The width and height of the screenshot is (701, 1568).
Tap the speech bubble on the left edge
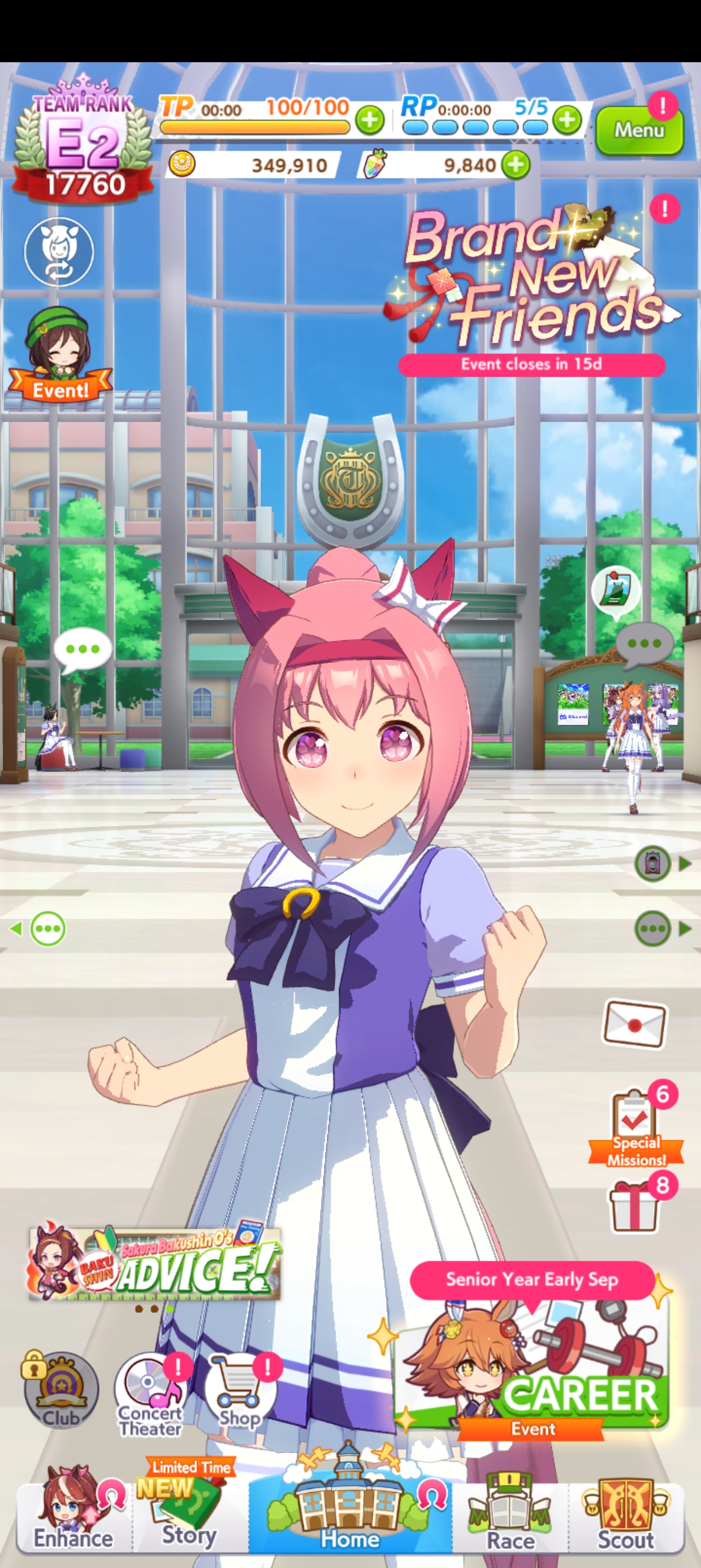[47, 929]
